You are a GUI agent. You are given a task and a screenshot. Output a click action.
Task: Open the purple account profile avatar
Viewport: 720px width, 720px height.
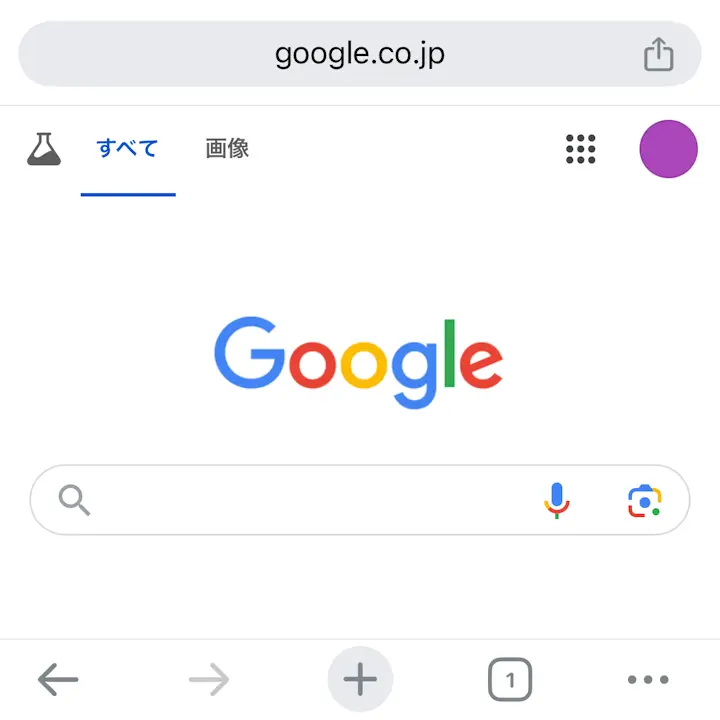tap(668, 149)
